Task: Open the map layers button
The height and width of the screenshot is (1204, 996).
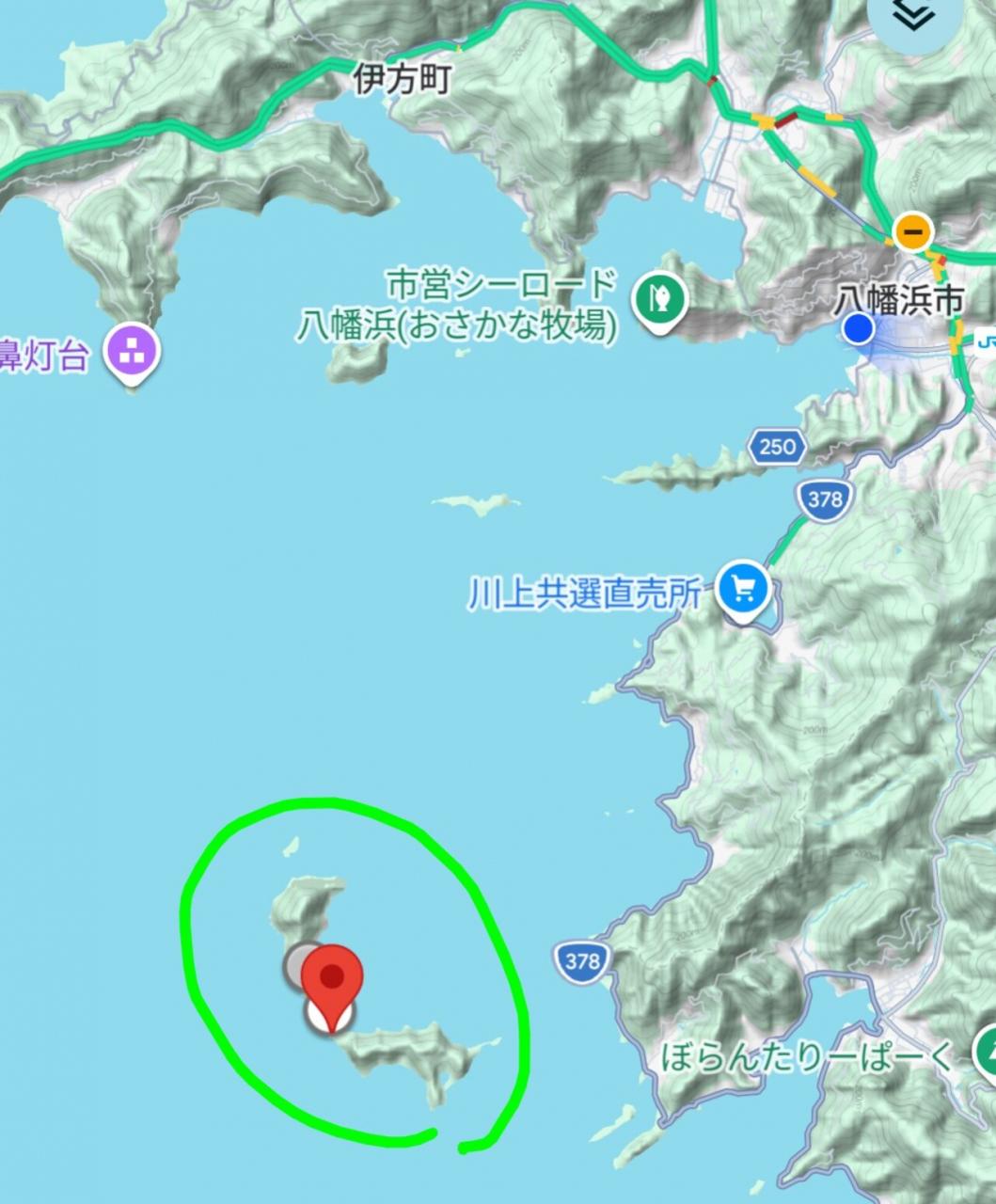Action: [913, 17]
